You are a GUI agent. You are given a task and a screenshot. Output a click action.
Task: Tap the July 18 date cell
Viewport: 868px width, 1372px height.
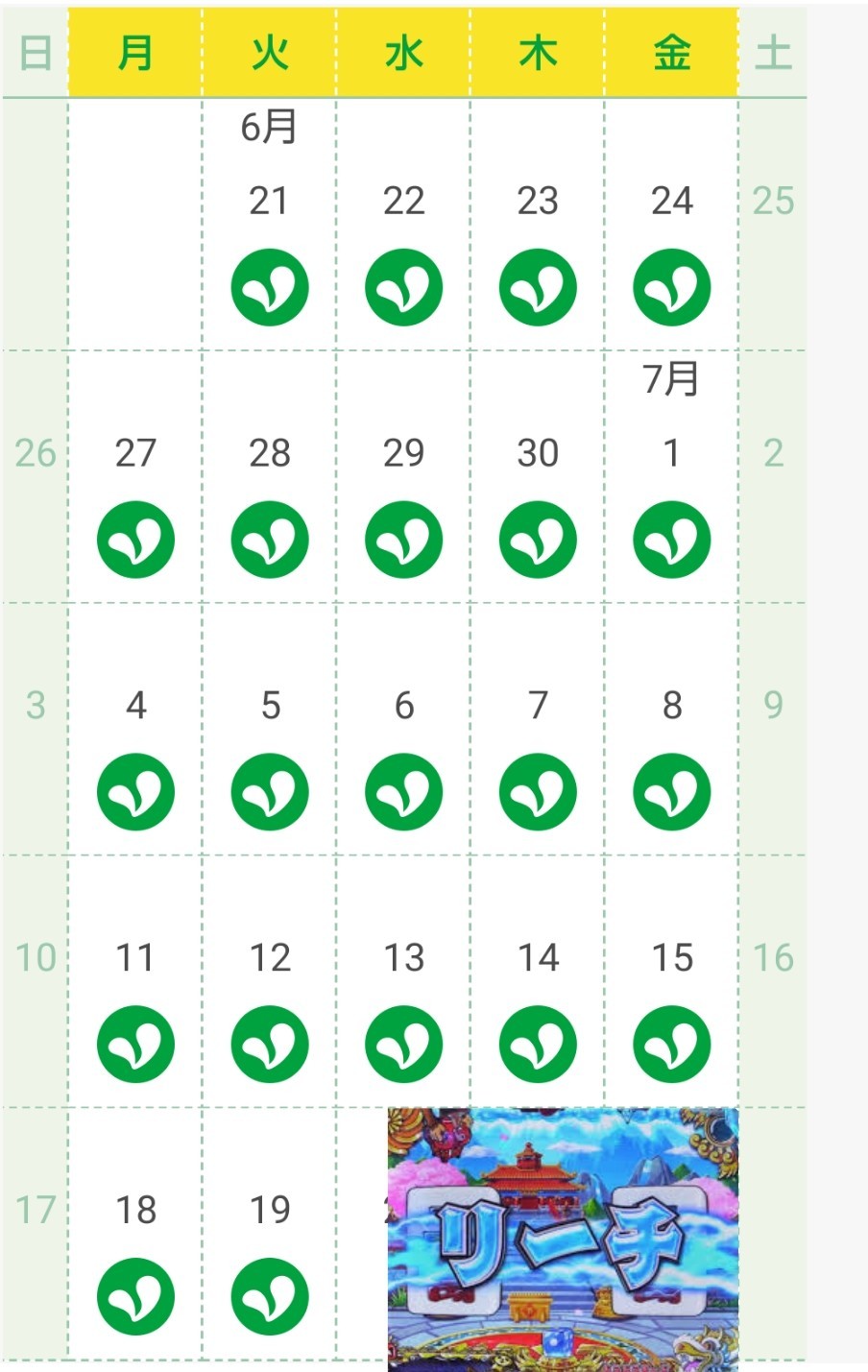point(135,1211)
